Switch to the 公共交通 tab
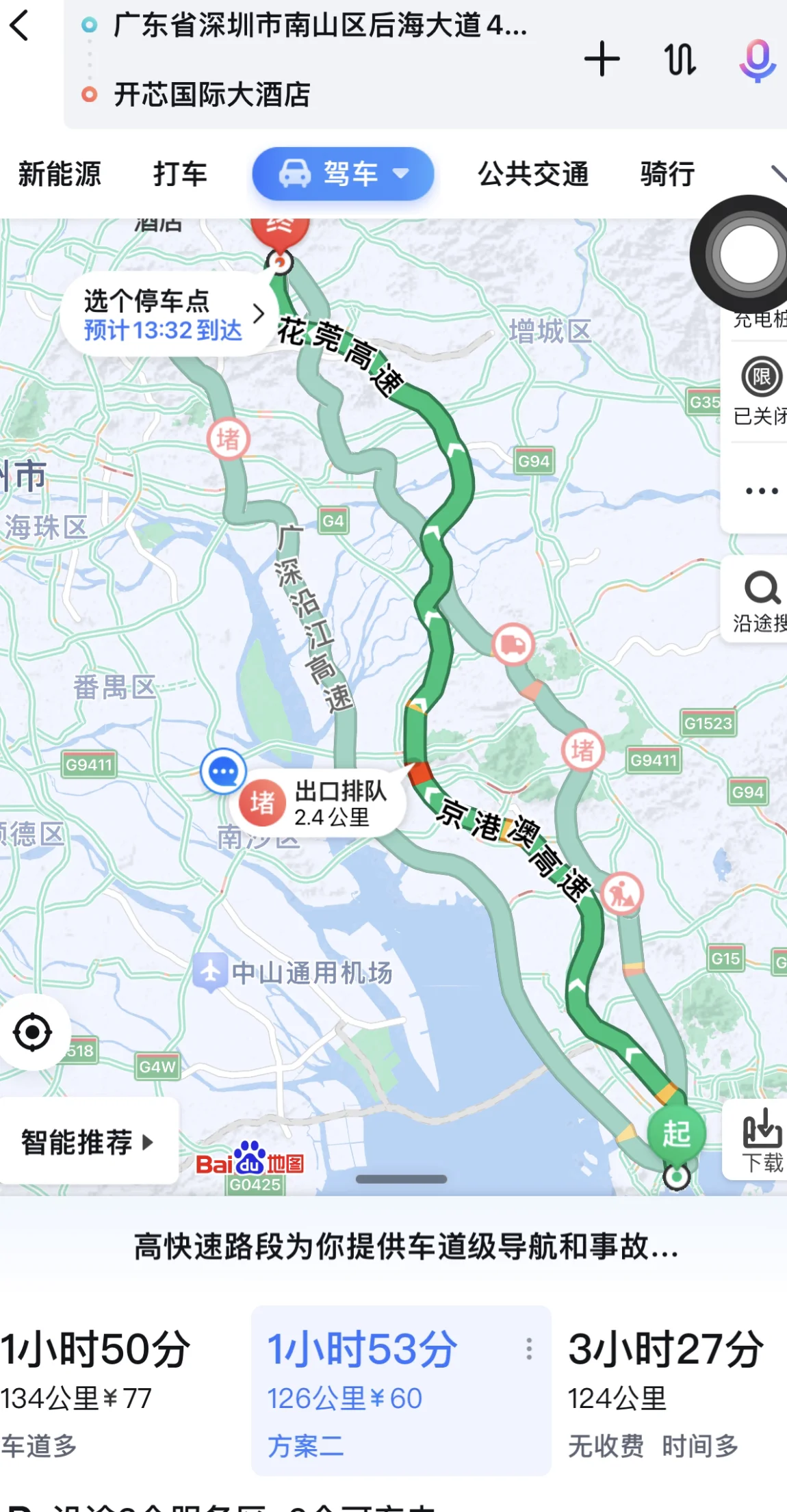This screenshot has width=787, height=1512. [533, 174]
